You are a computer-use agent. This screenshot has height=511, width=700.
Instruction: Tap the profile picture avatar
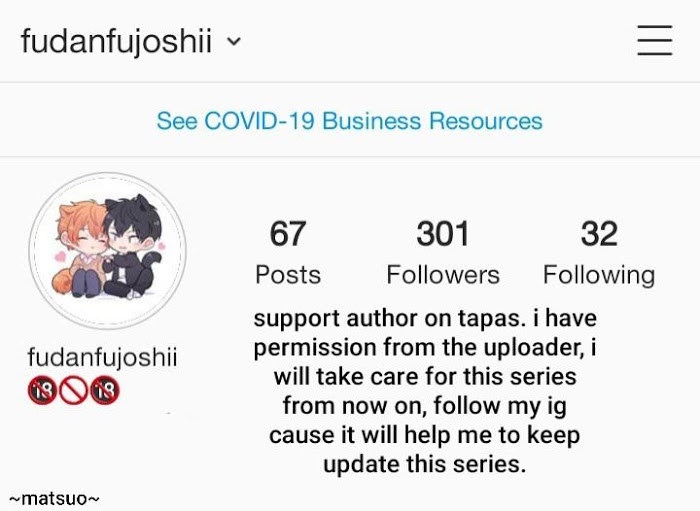pos(107,251)
